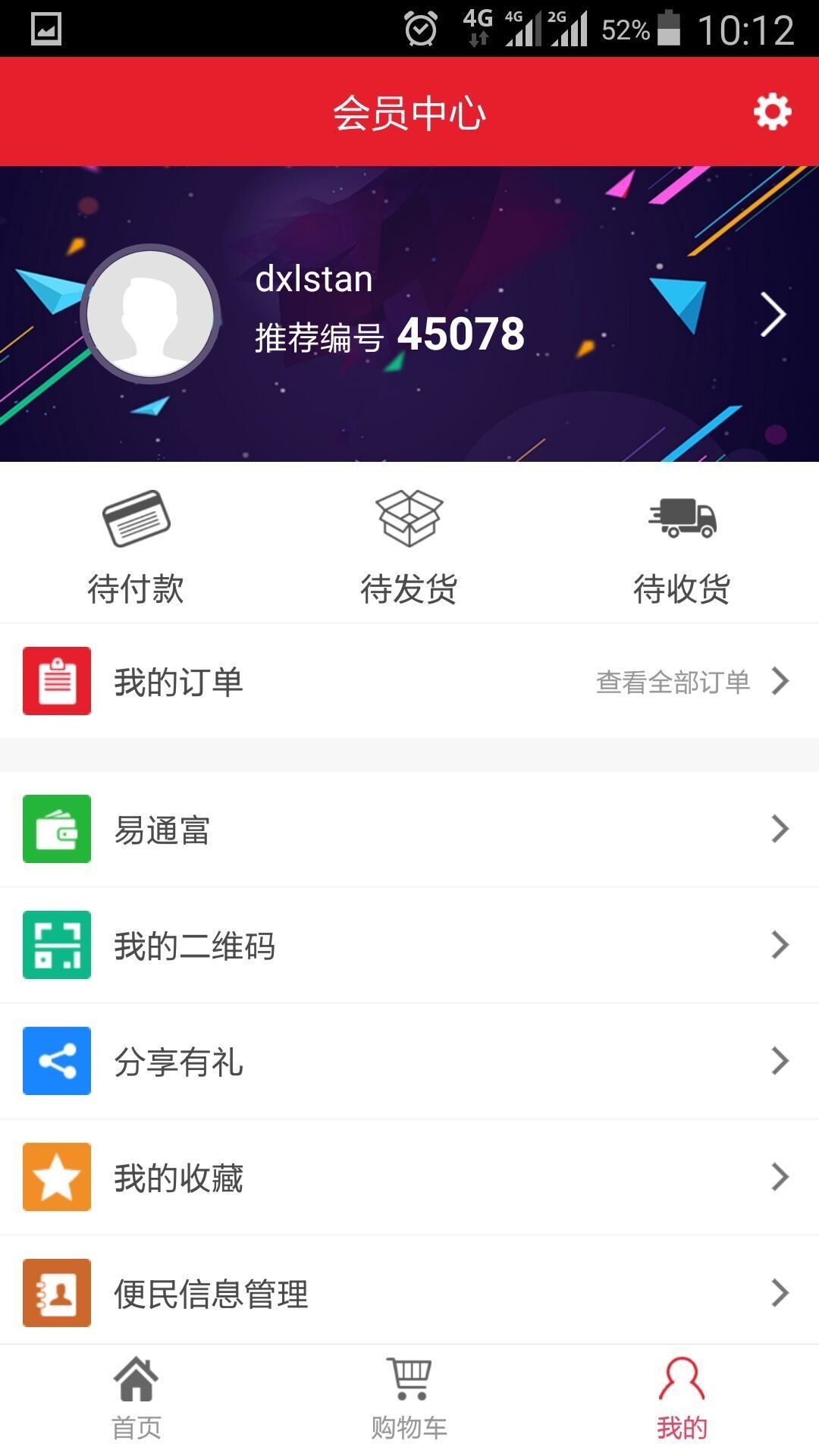
Task: Open 我的收藏 favorites row
Action: pos(409,1177)
